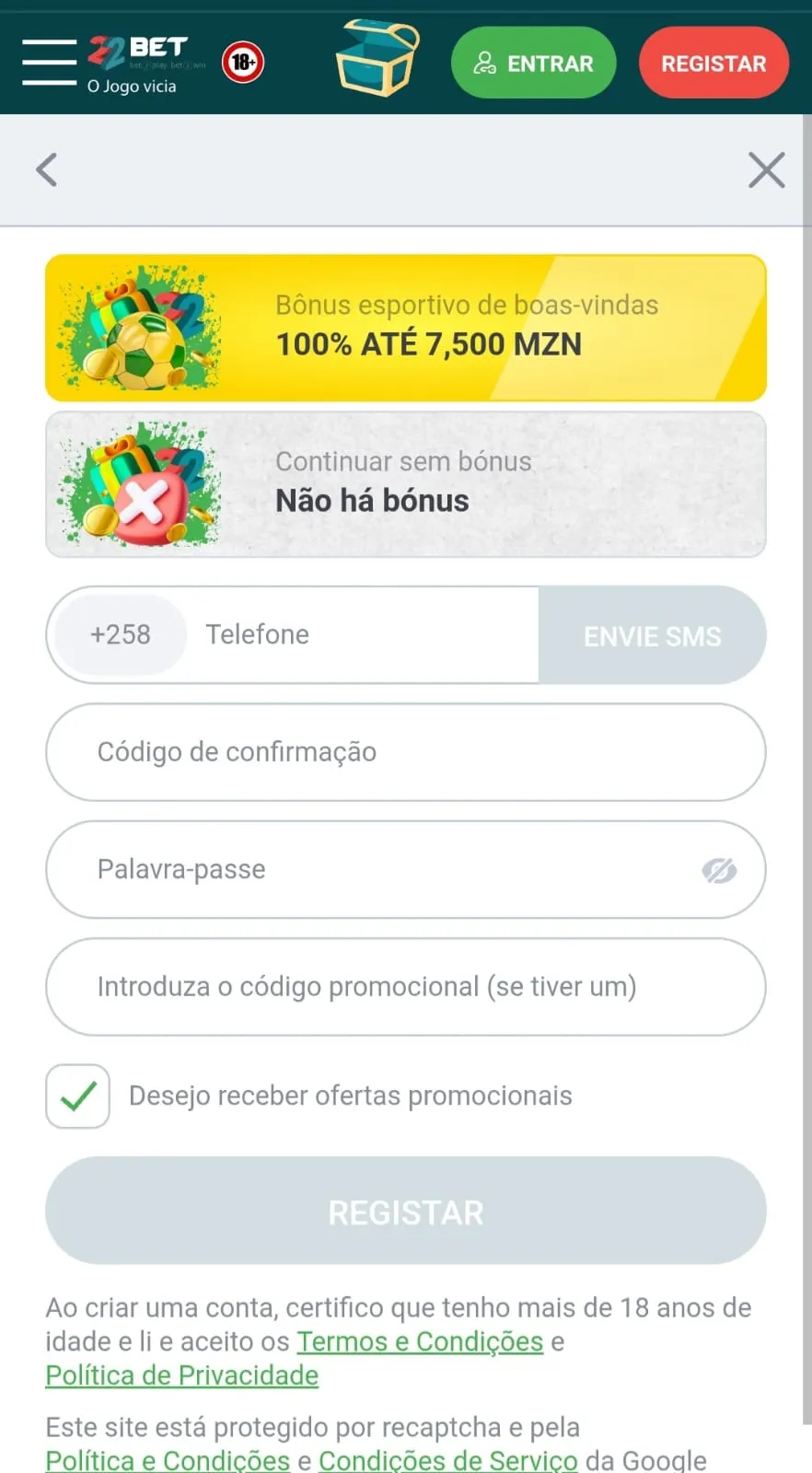Screen dimensions: 812x1473
Task: Open the hamburger navigation menu
Action: pyautogui.click(x=49, y=63)
